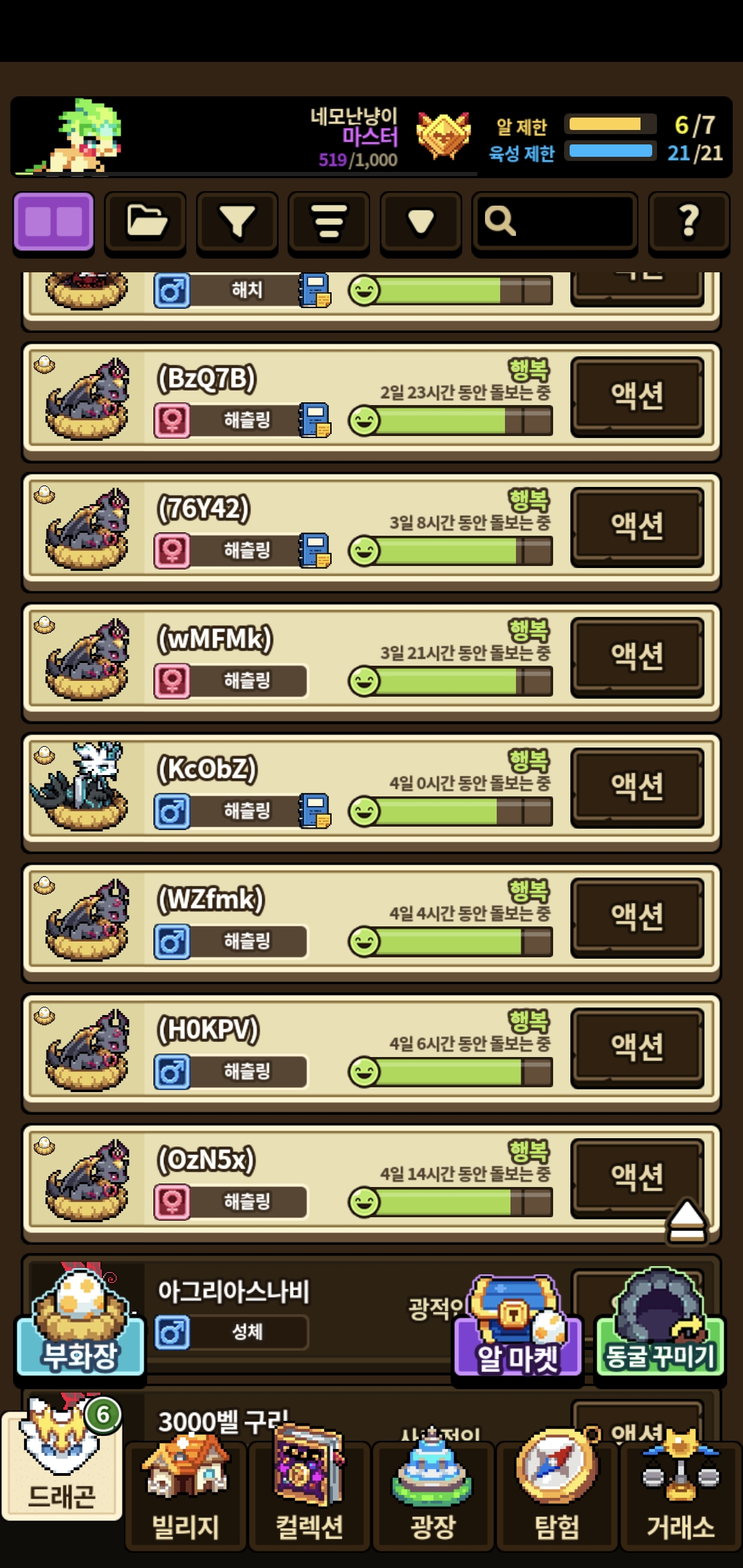Open the favorites heart filter
Screen dimensions: 743x1568
point(420,222)
